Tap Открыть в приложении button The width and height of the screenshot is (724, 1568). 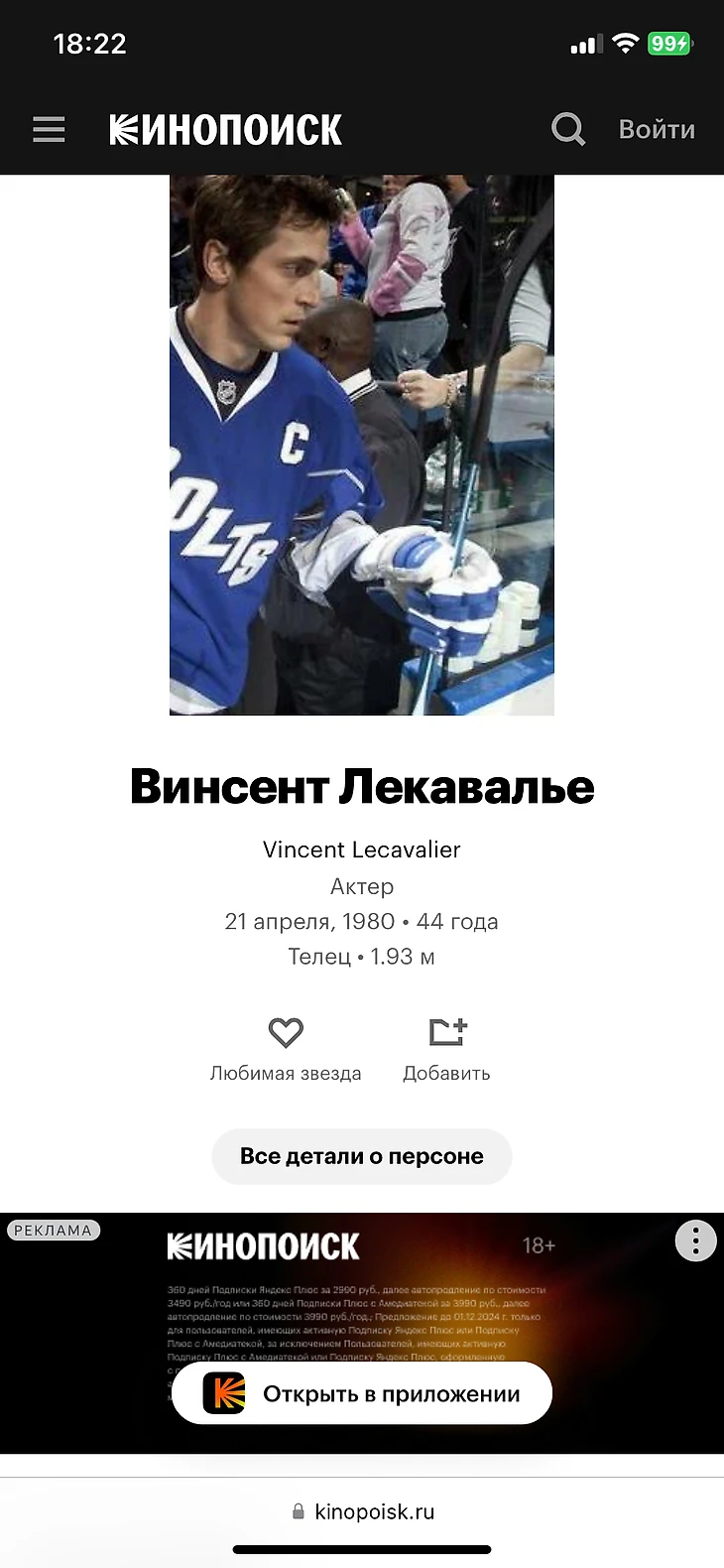tap(362, 1393)
